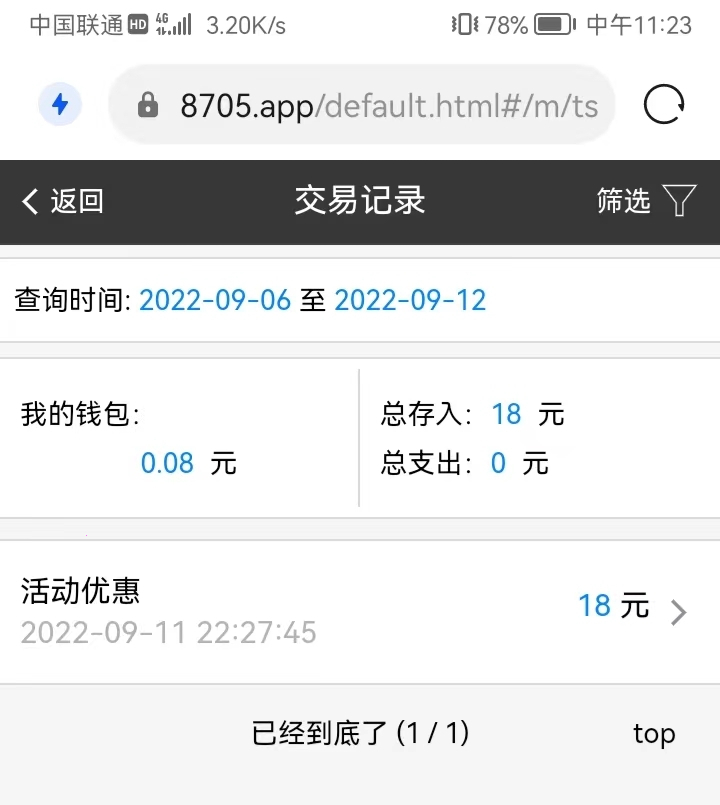The image size is (720, 805).
Task: Reload the page in the browser
Action: [664, 105]
